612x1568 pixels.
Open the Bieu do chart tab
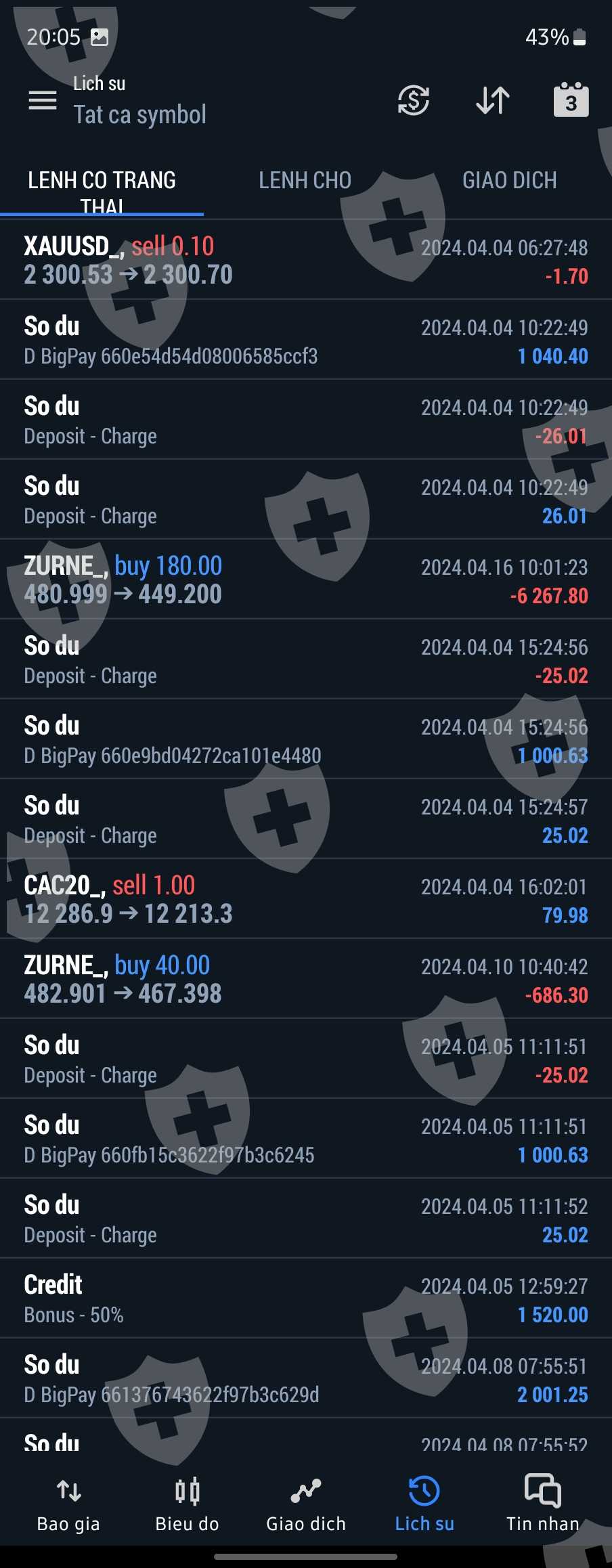tap(187, 1504)
